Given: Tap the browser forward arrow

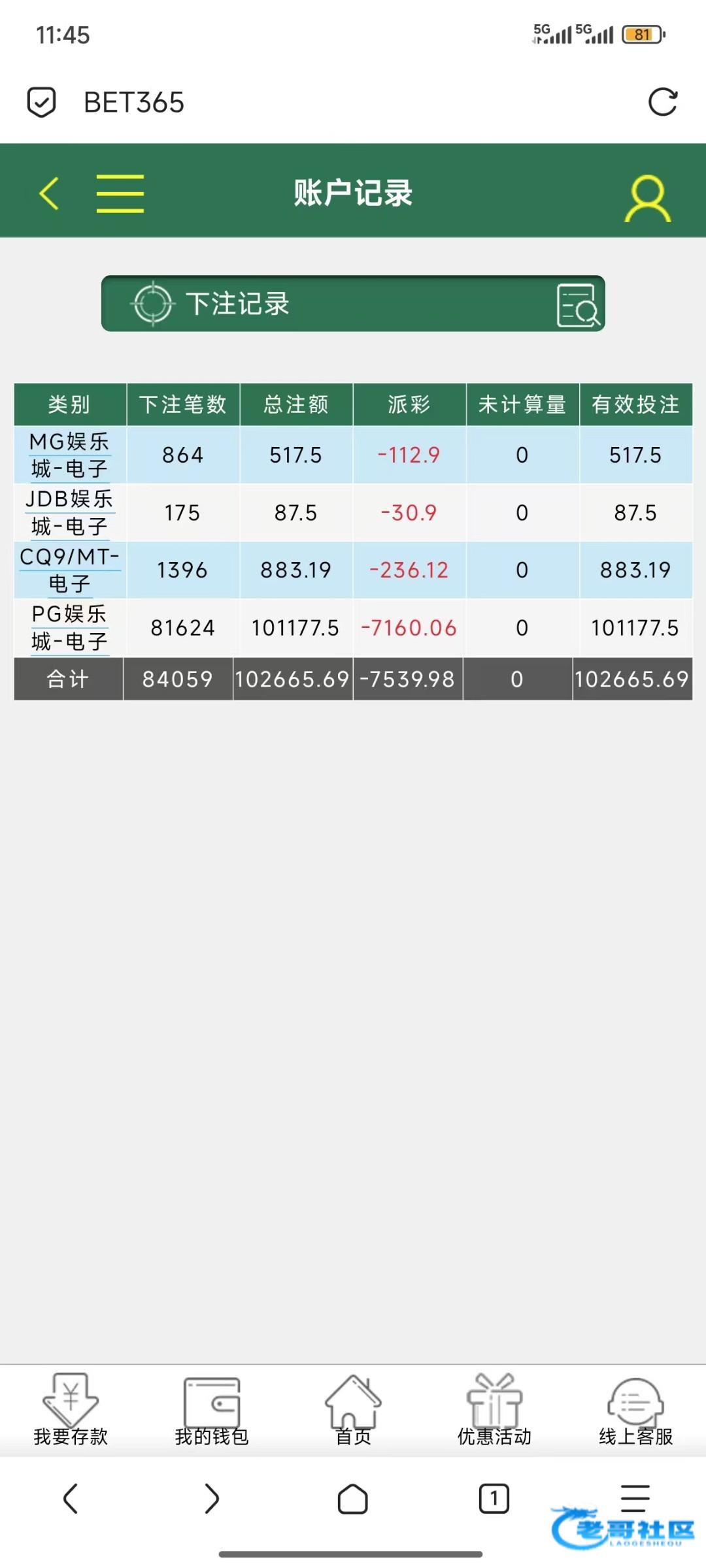Looking at the screenshot, I should pos(211,1498).
